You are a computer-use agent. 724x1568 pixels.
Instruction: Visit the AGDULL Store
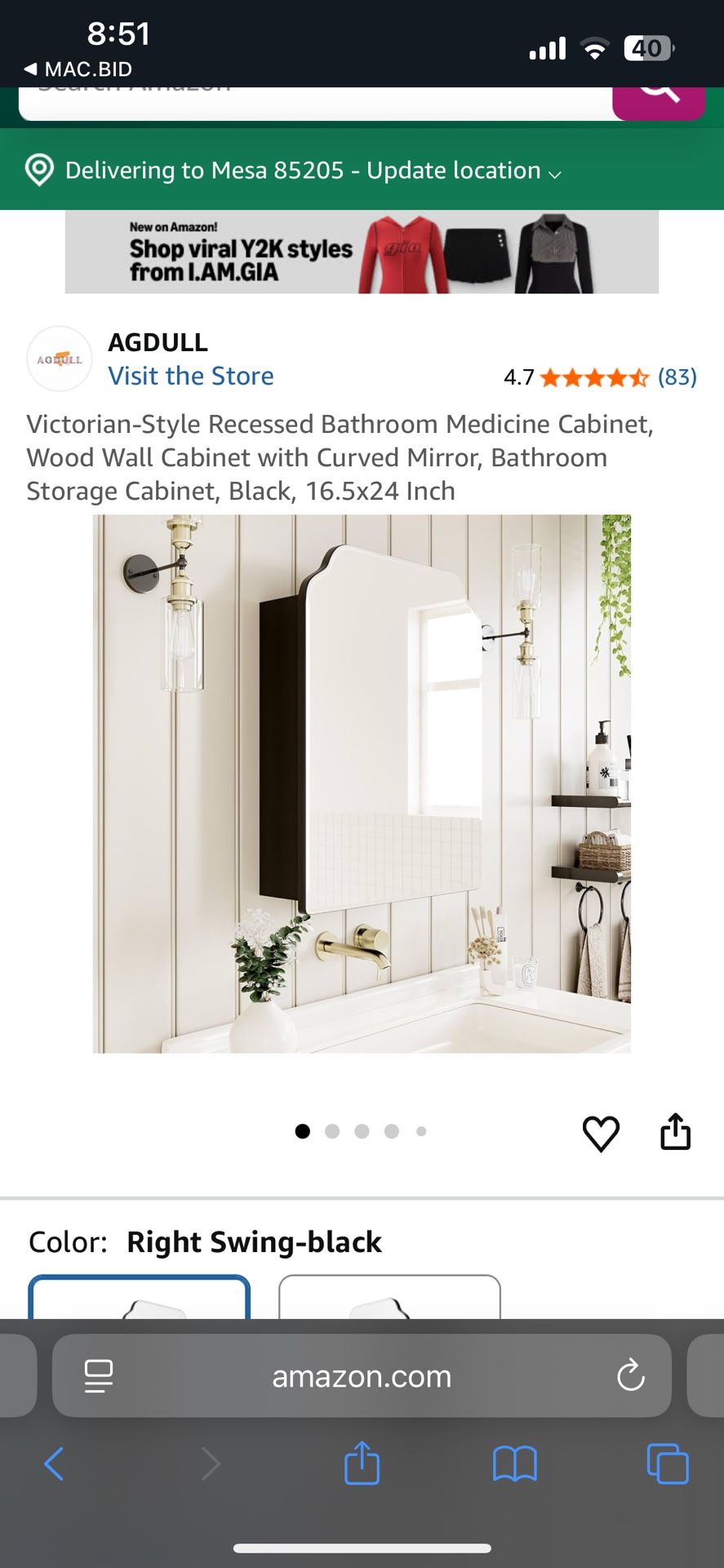(x=191, y=376)
